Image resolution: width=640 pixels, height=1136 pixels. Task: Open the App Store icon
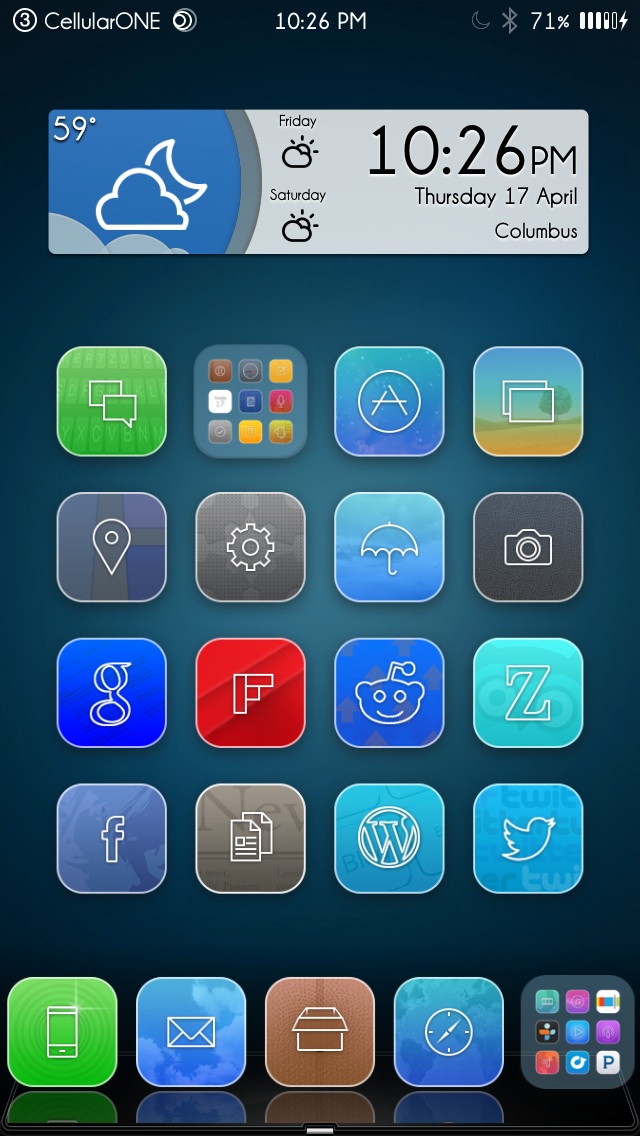coord(389,401)
